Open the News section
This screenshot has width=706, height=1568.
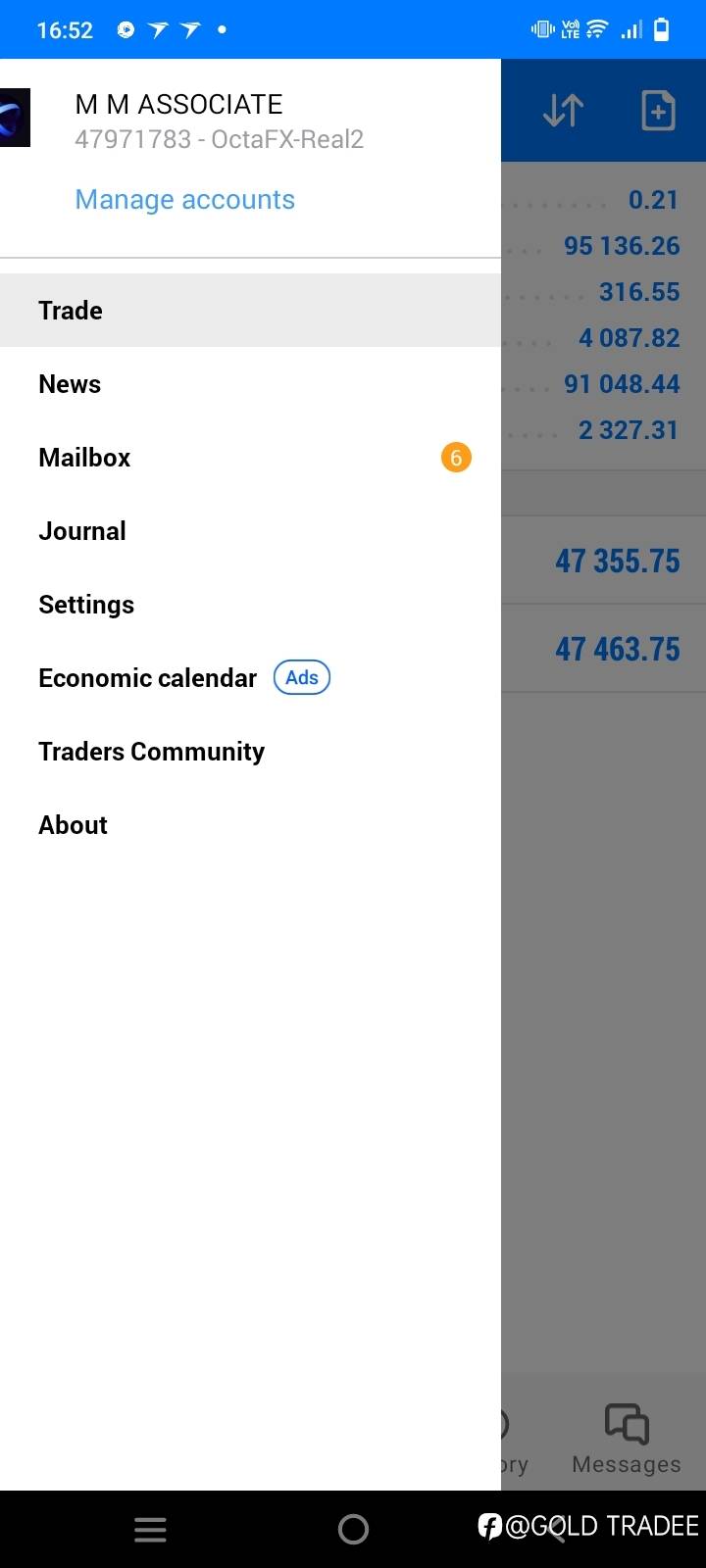(x=250, y=384)
